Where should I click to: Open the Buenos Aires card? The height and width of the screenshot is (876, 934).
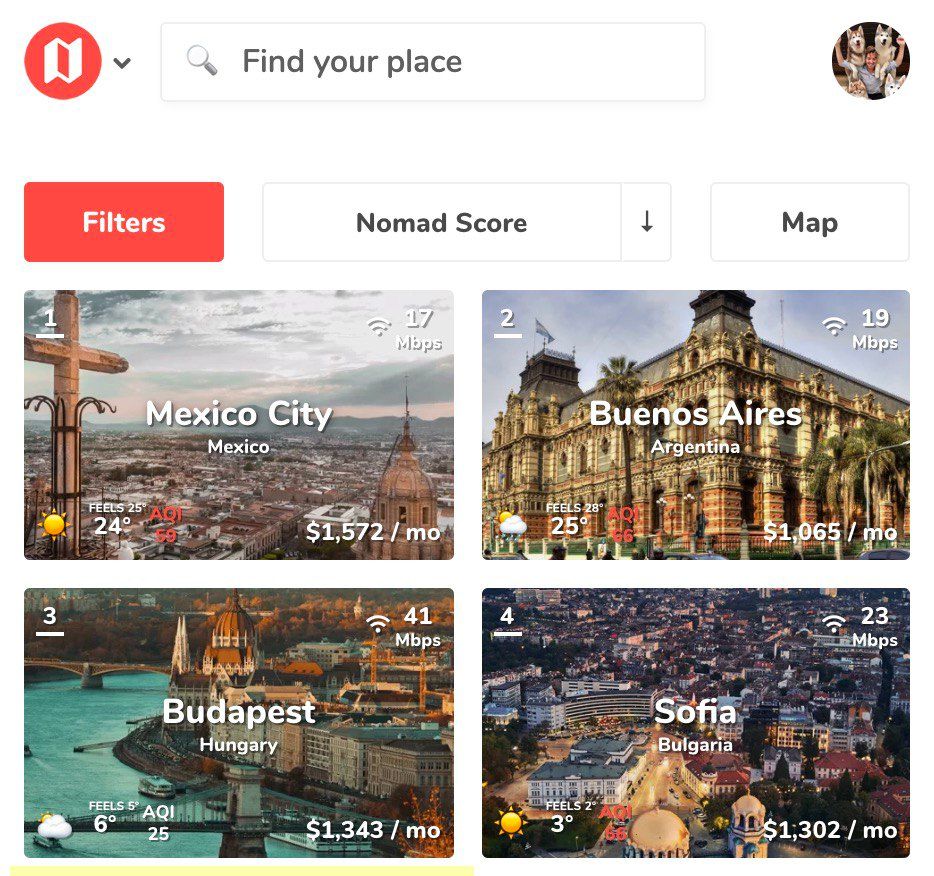(696, 425)
